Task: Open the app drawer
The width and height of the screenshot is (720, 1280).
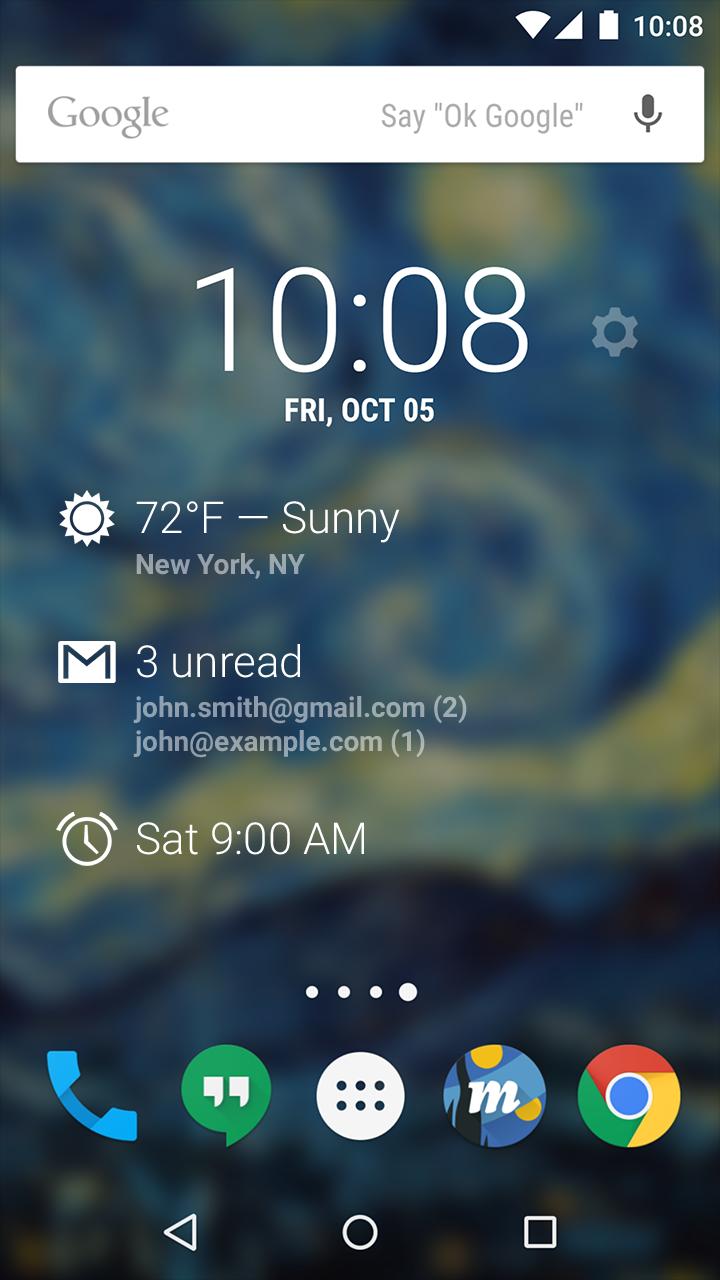Action: 360,1096
